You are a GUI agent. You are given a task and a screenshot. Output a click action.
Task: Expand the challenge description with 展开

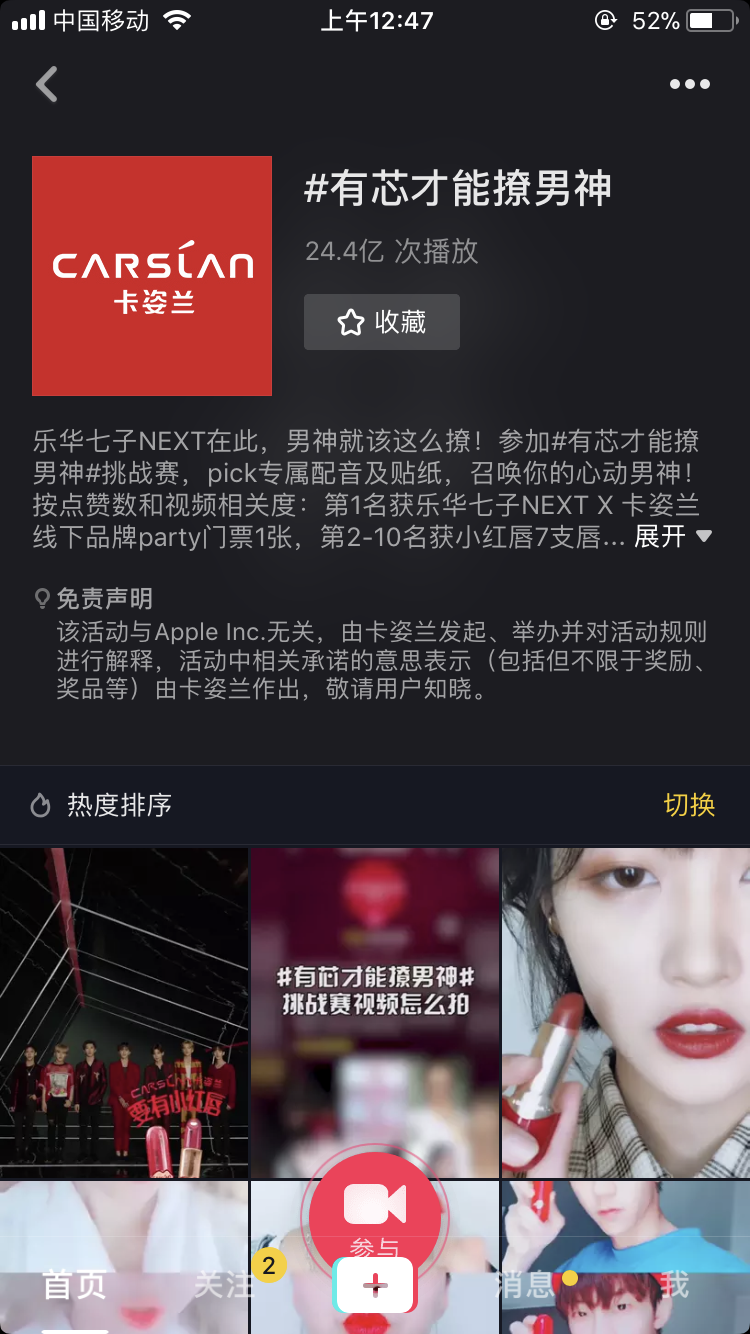[x=672, y=536]
